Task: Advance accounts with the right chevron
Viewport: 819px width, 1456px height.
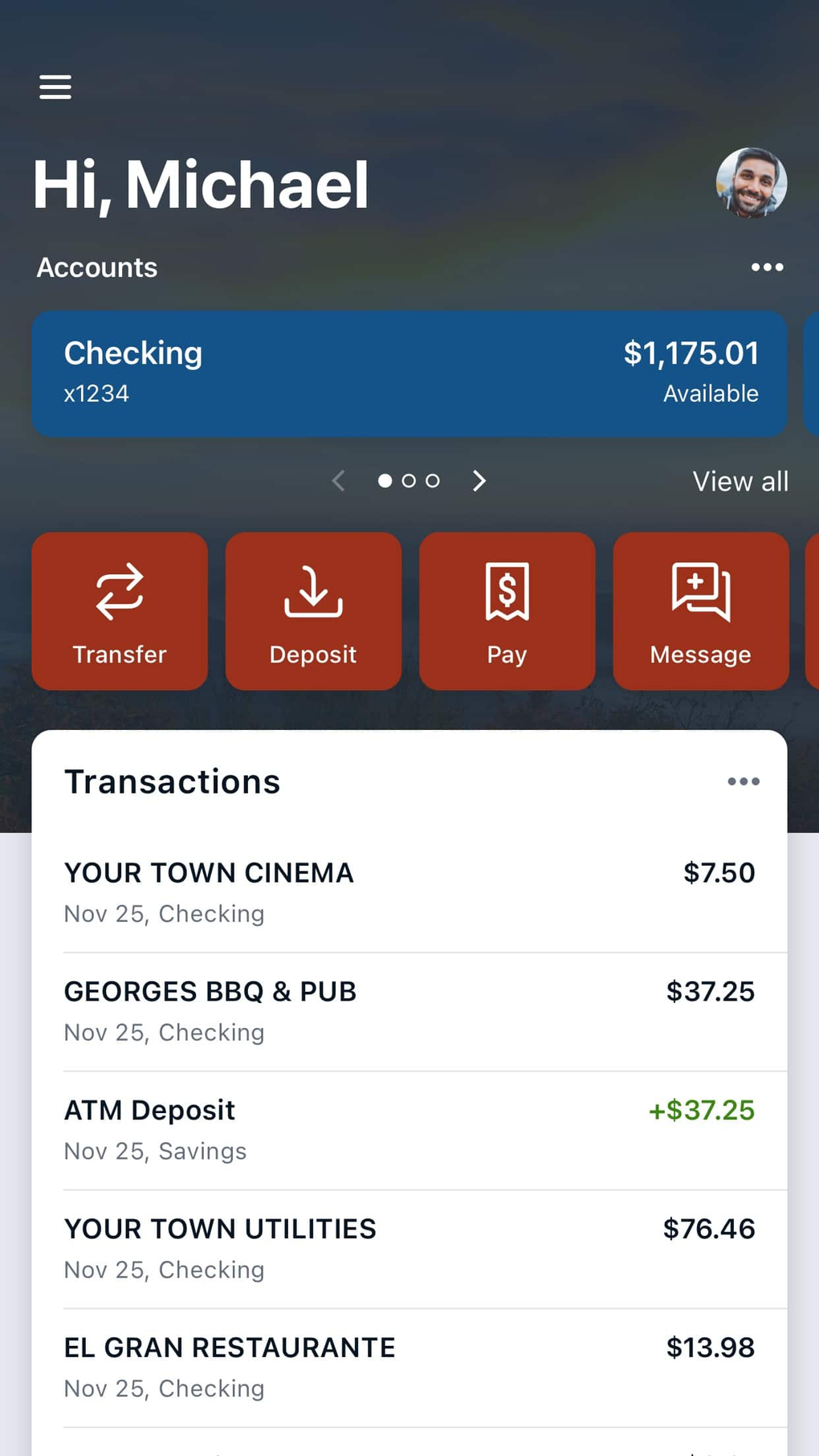Action: click(x=479, y=480)
